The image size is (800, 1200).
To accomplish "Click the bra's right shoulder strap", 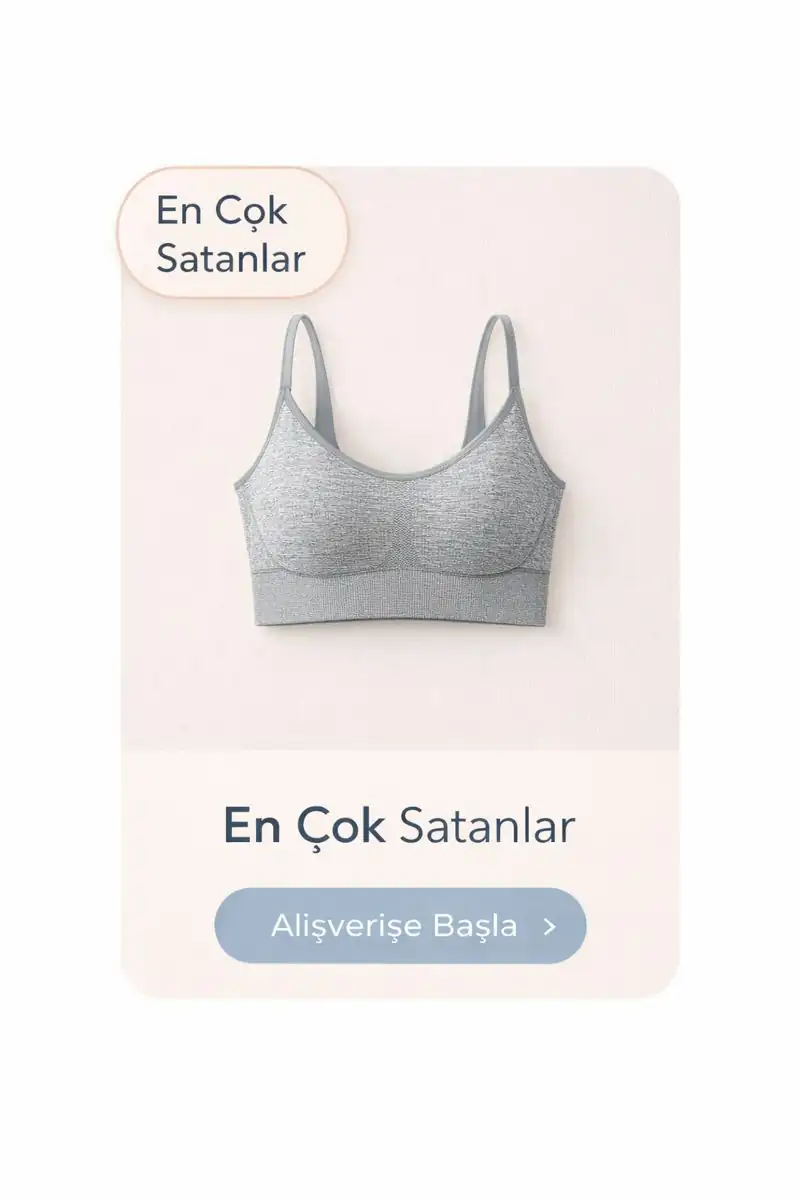I will pos(495,370).
